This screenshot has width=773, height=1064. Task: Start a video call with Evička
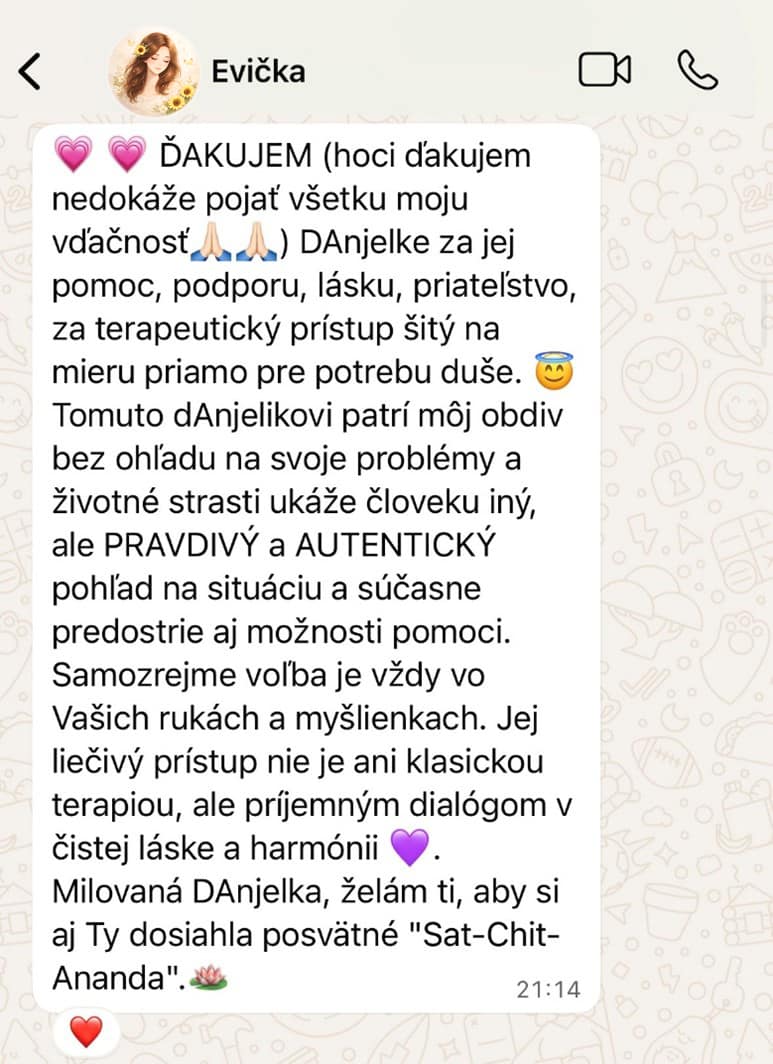[604, 70]
